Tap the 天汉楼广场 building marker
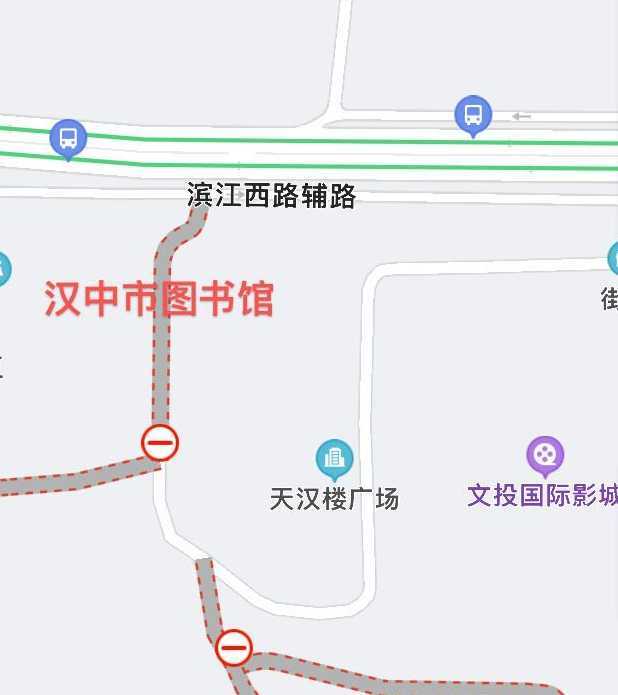Image resolution: width=618 pixels, height=695 pixels. click(x=334, y=459)
